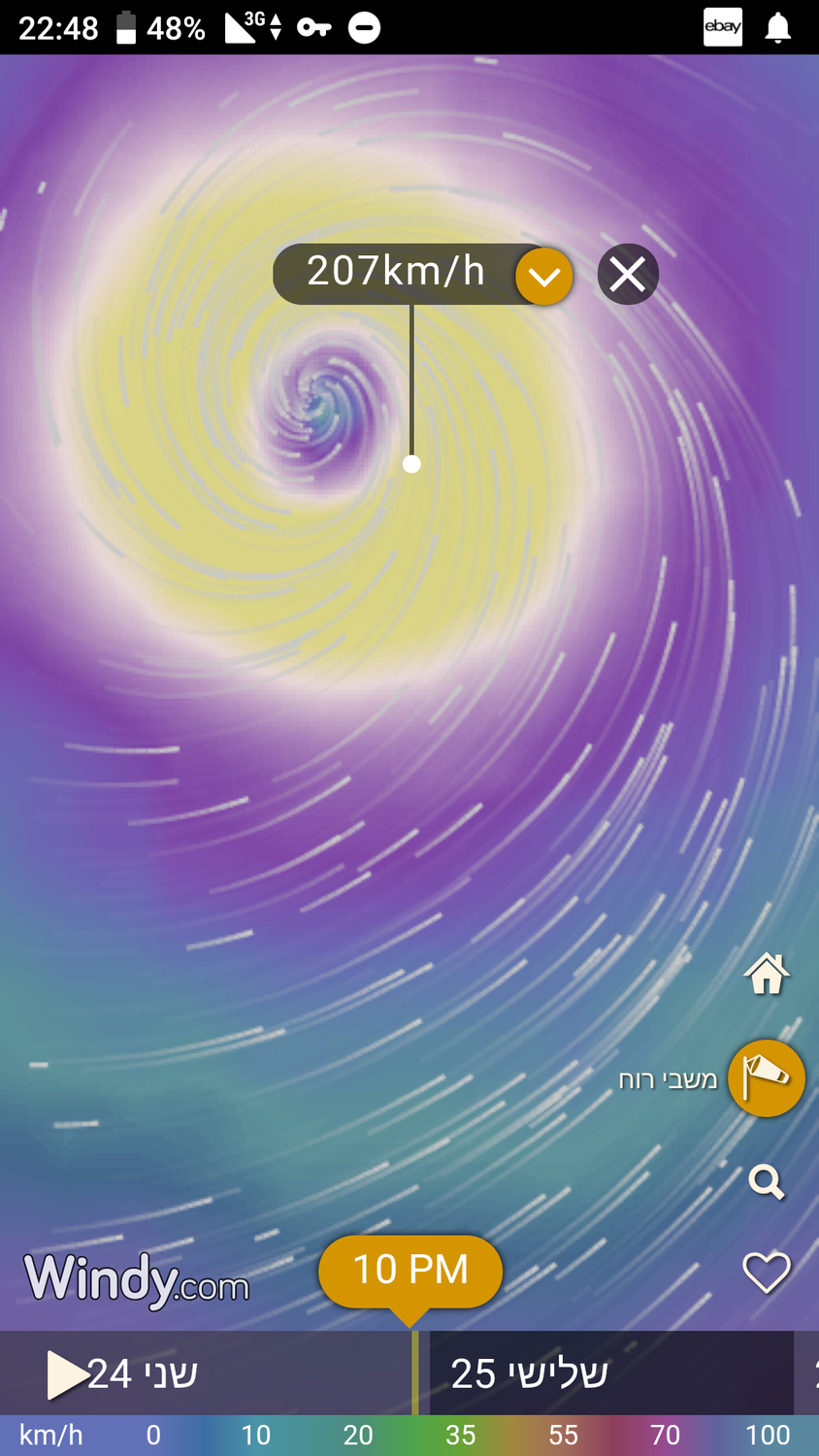The image size is (819, 1456).
Task: Expand the 207km/h wind picker details
Action: coord(544,277)
